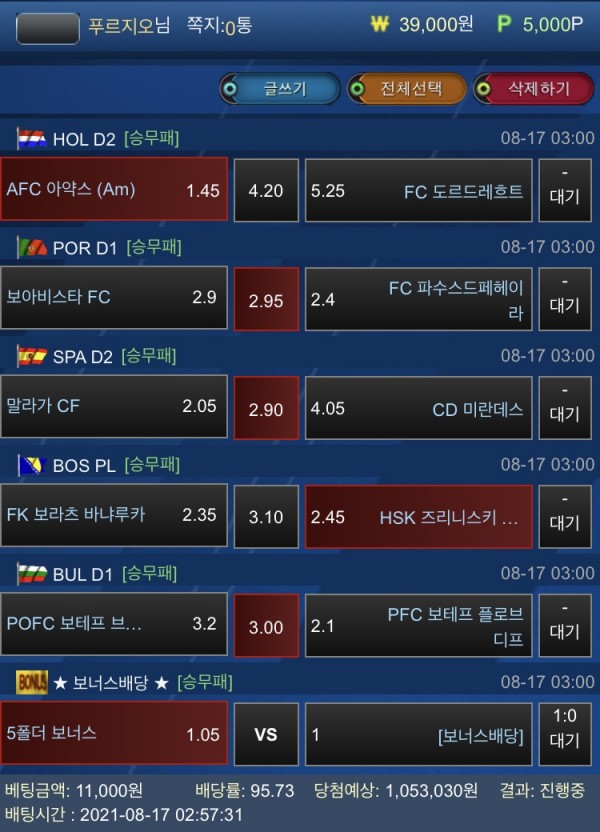Pick FC 도르드레흐트 away odds 5.25
Image resolution: width=600 pixels, height=832 pixels.
coord(418,190)
